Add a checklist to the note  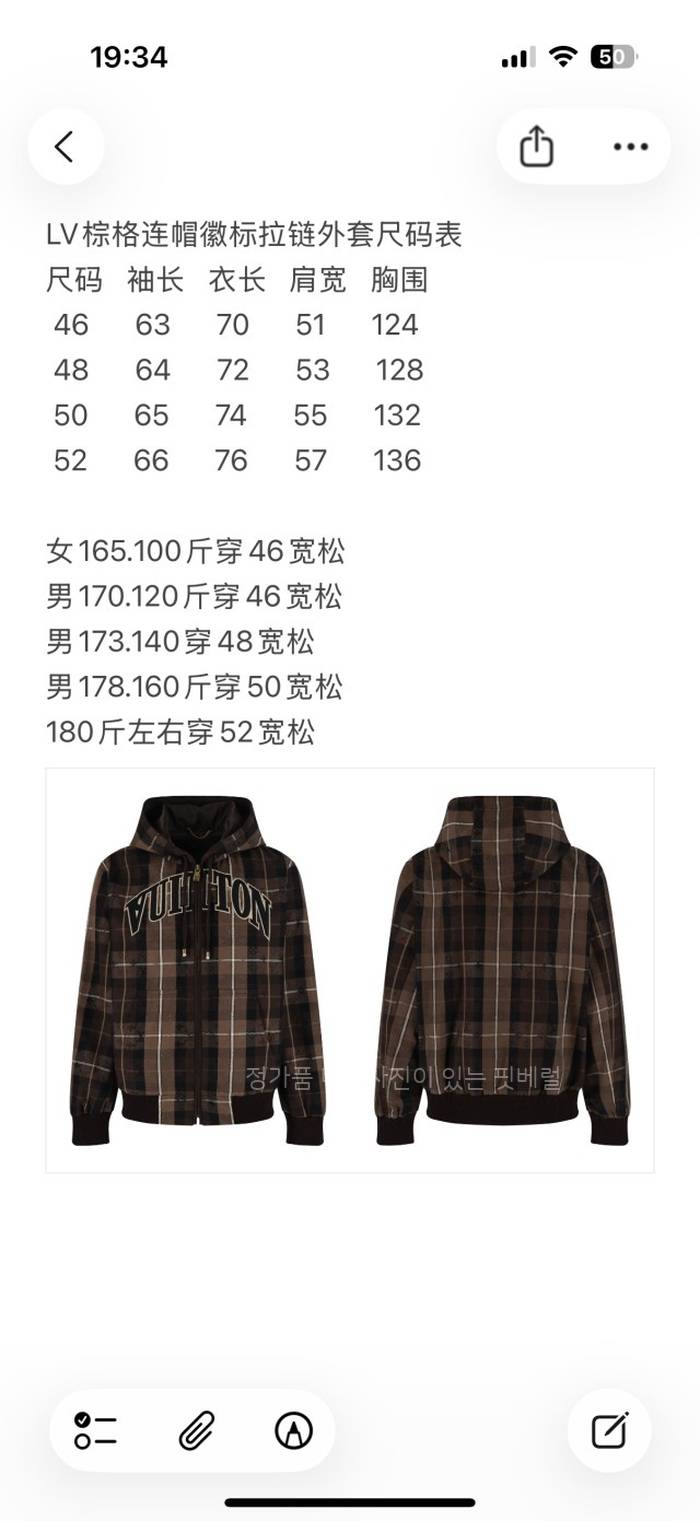coord(96,1430)
